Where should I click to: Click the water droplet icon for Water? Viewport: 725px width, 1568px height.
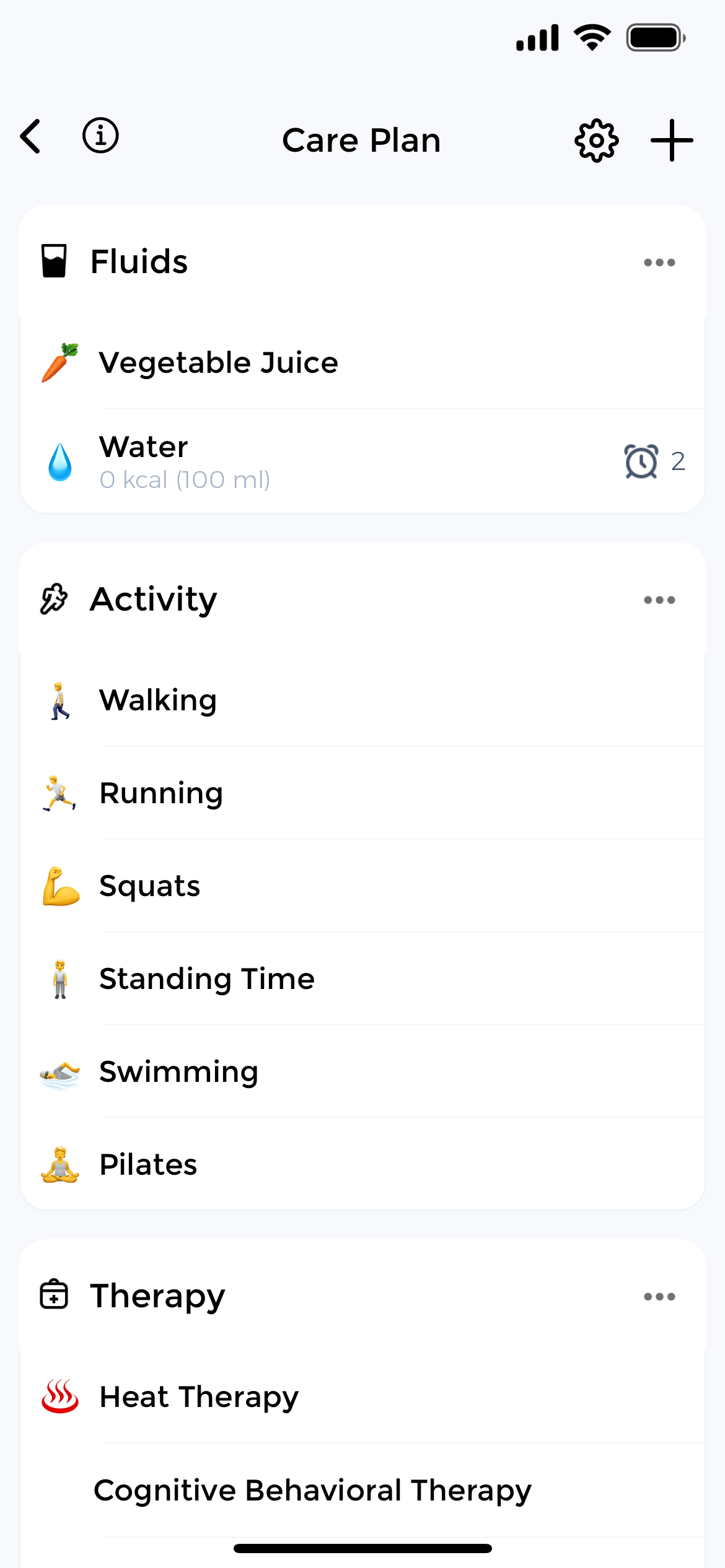[x=59, y=461]
